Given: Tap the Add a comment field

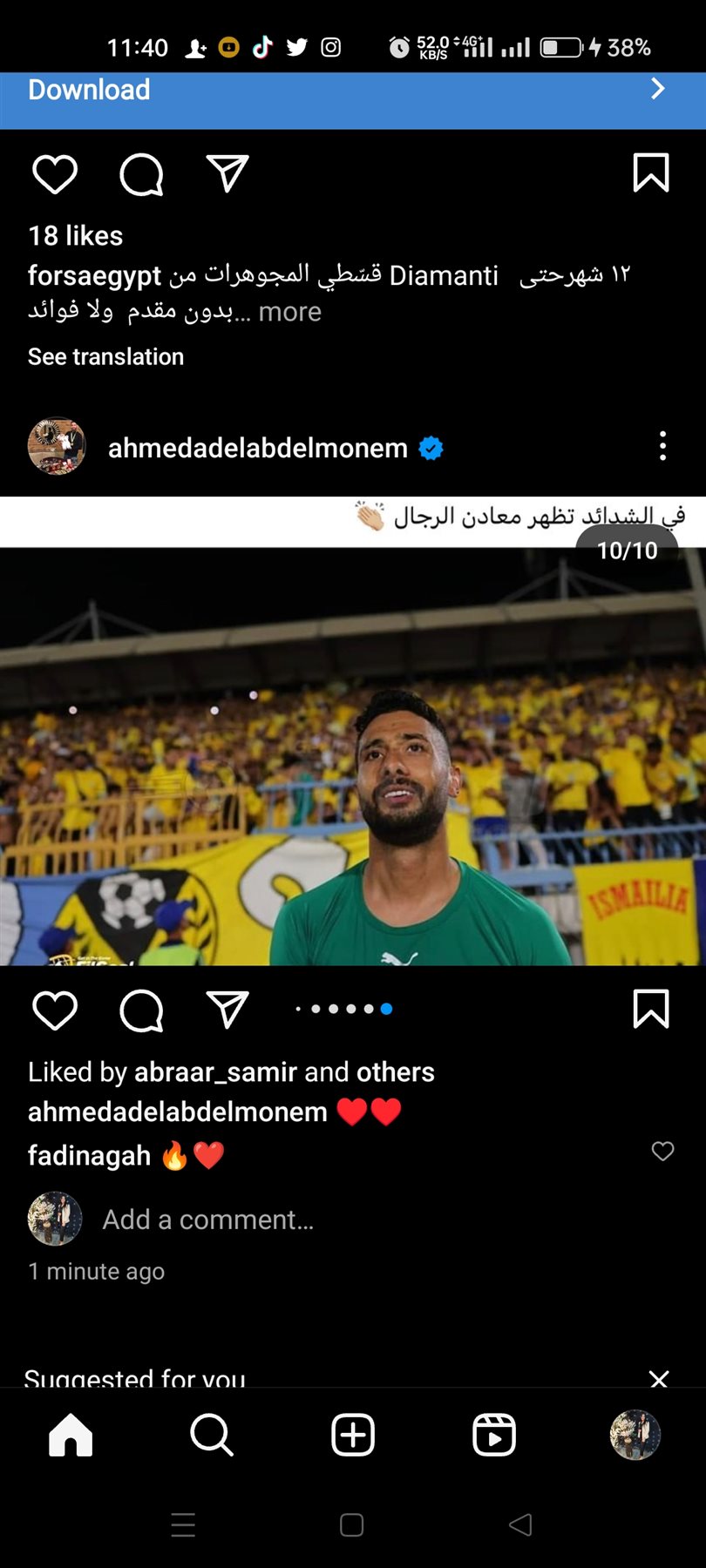Looking at the screenshot, I should click(207, 1220).
